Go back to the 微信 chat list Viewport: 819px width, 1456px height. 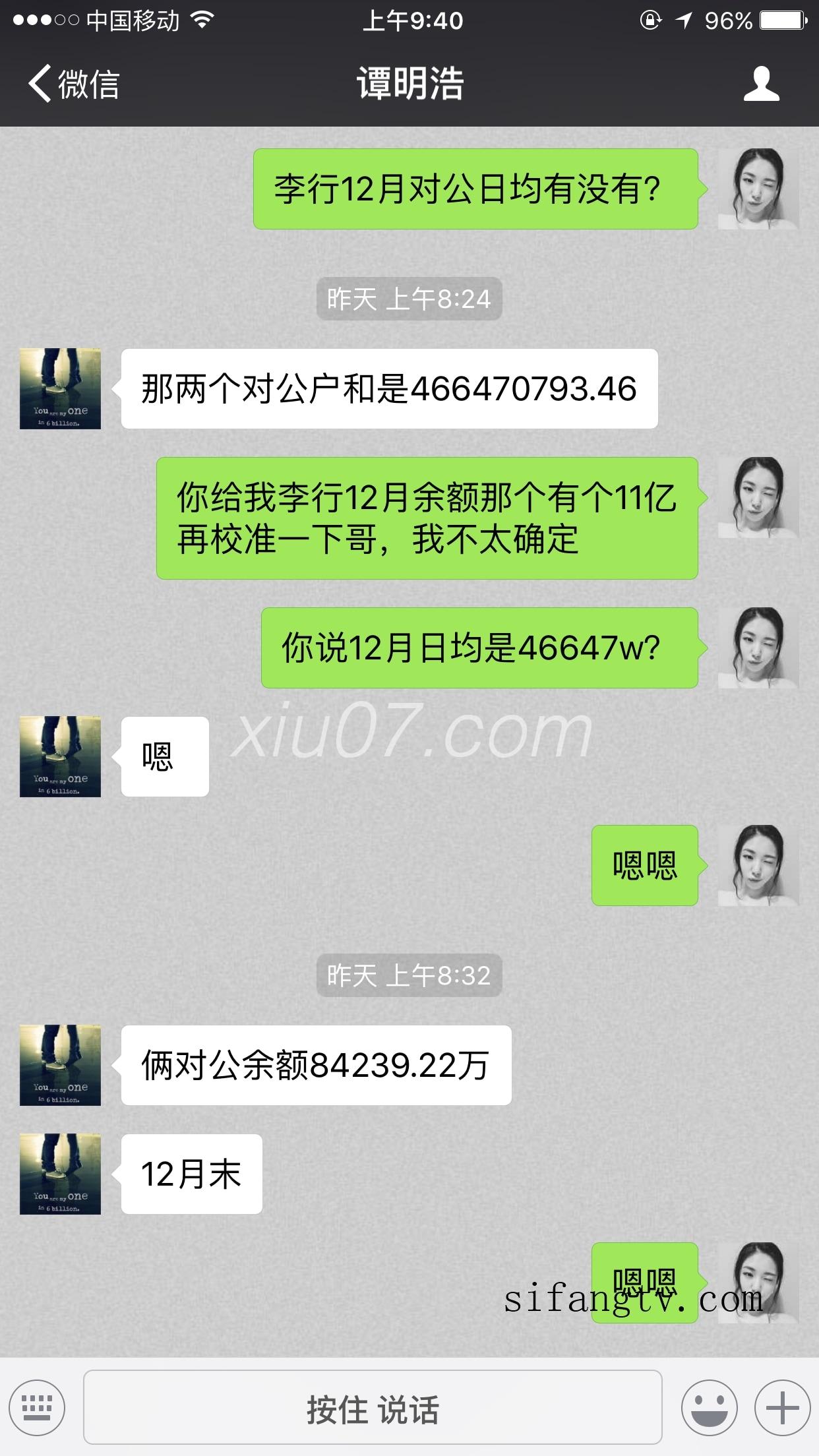[x=73, y=84]
